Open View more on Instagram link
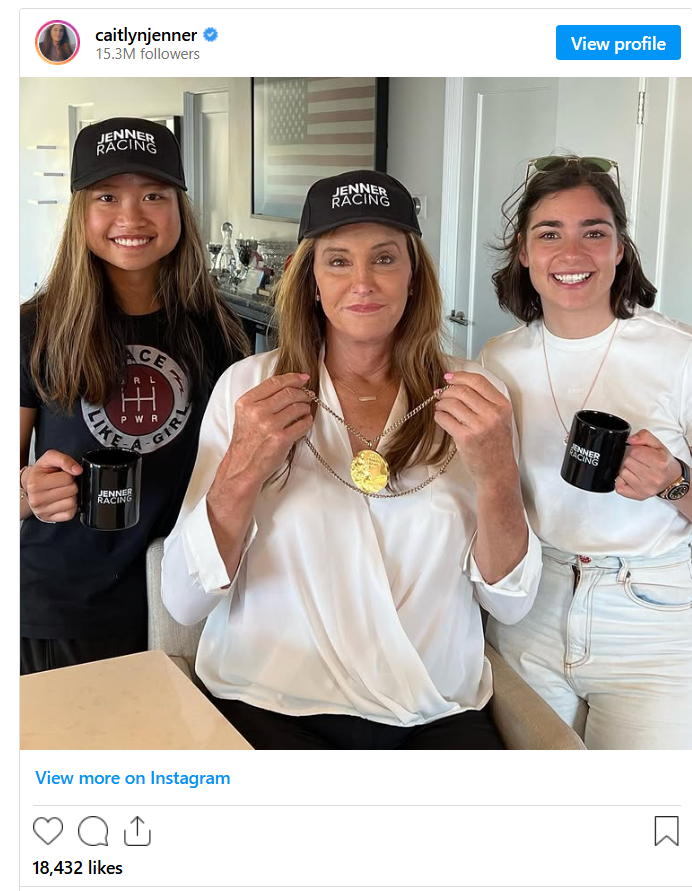 [133, 778]
